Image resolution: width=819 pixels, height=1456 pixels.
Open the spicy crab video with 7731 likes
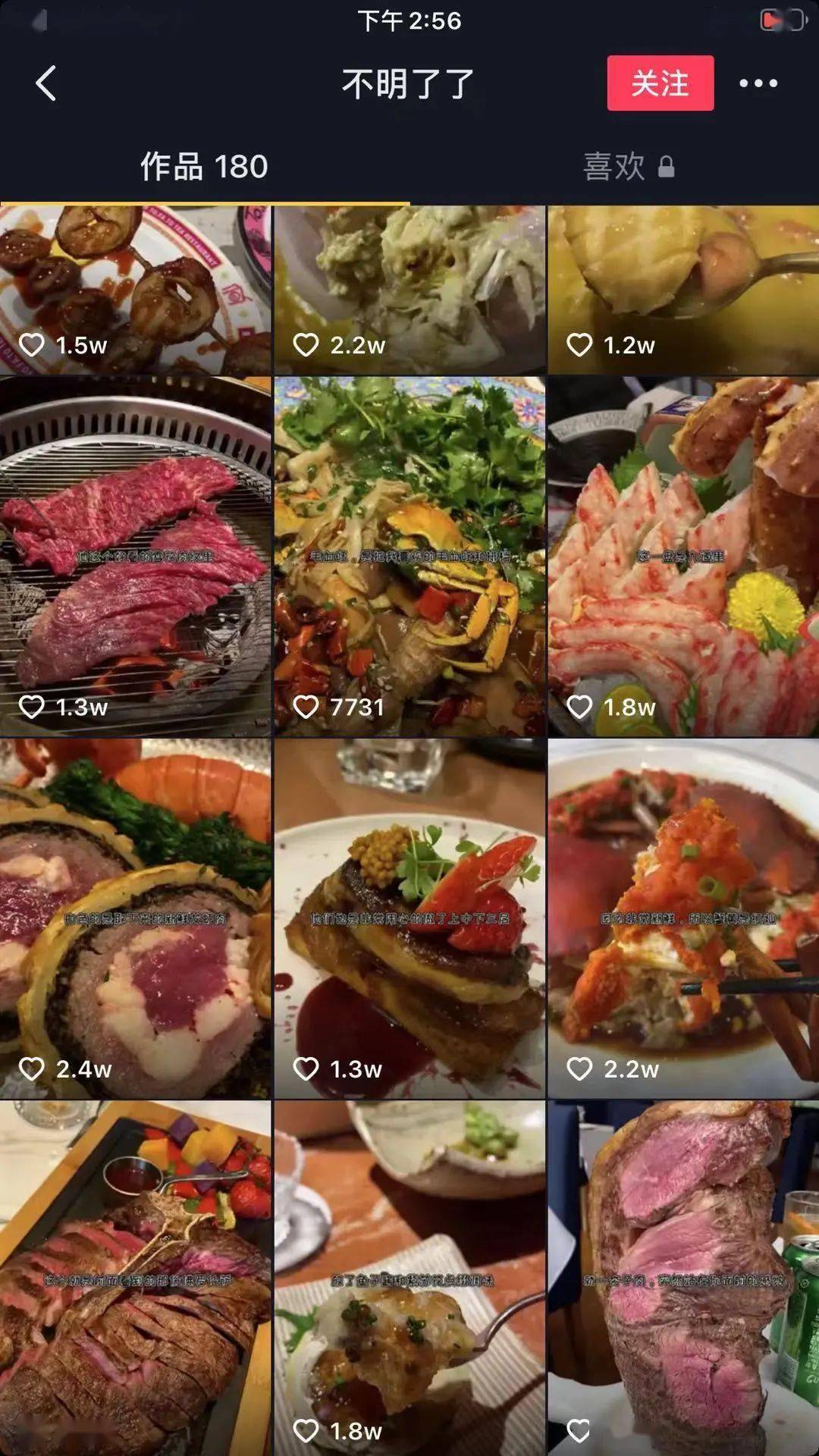(409, 557)
